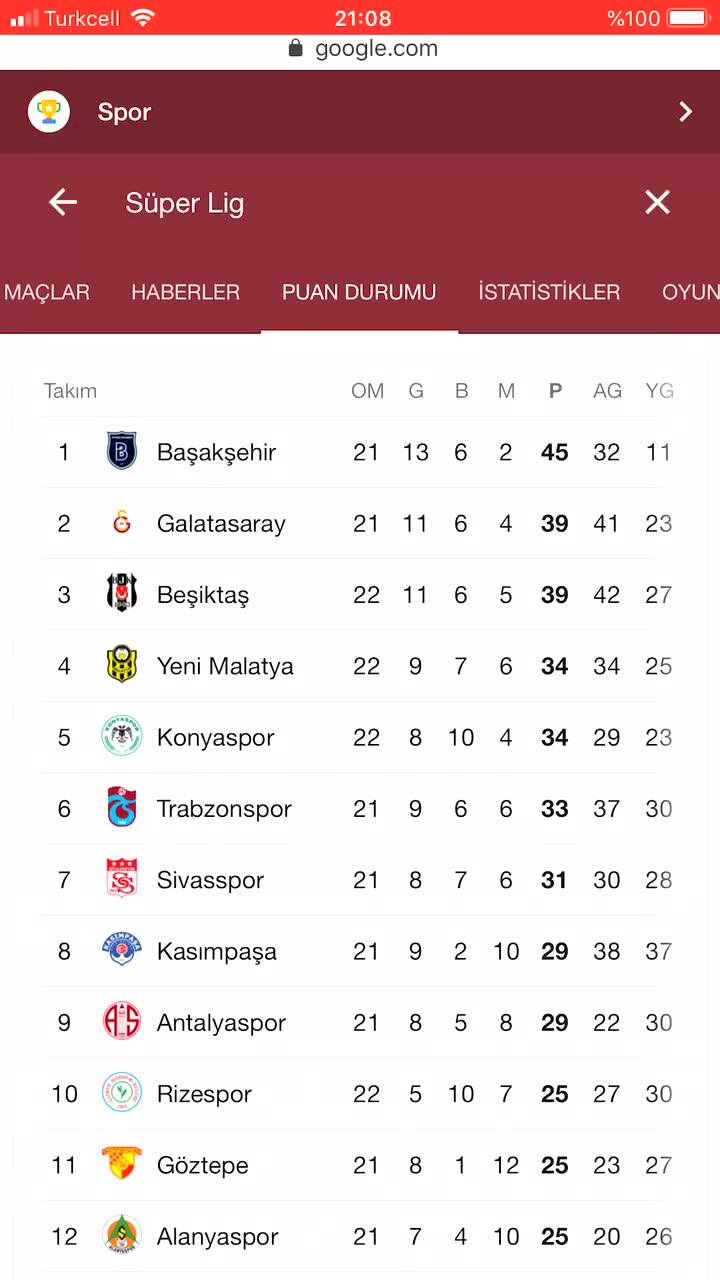Open the İstatistikler tab
The width and height of the screenshot is (720, 1280).
pos(549,292)
